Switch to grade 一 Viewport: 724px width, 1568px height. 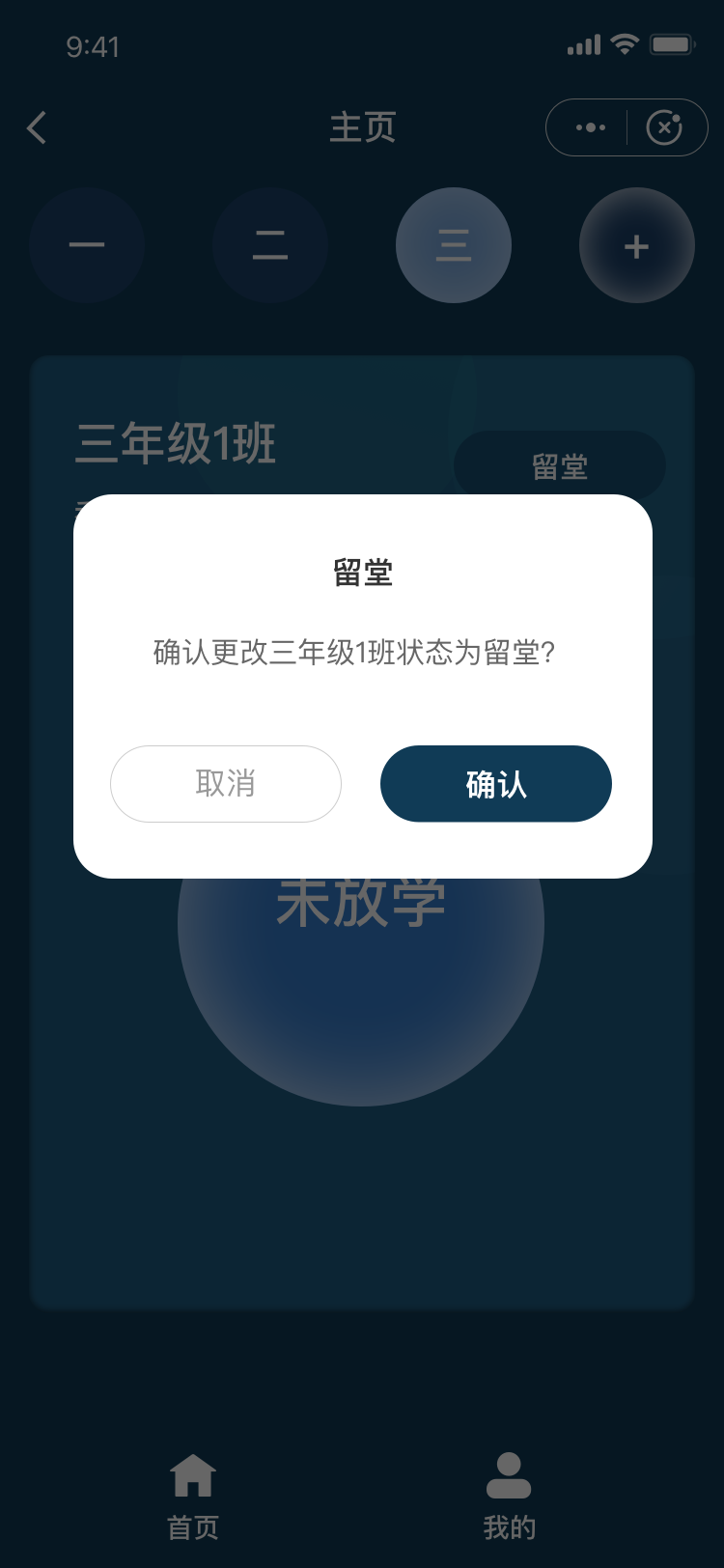click(x=87, y=245)
